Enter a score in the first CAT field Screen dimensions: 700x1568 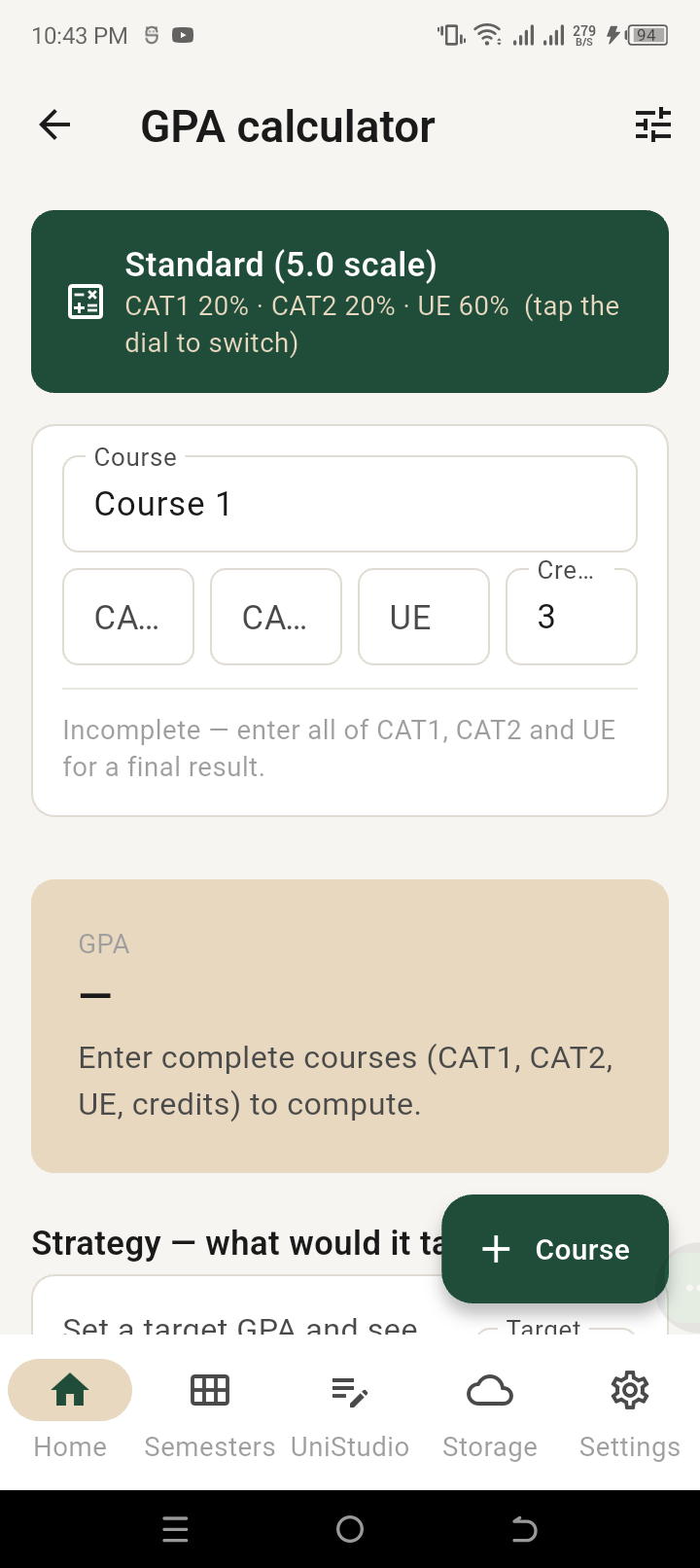point(128,617)
